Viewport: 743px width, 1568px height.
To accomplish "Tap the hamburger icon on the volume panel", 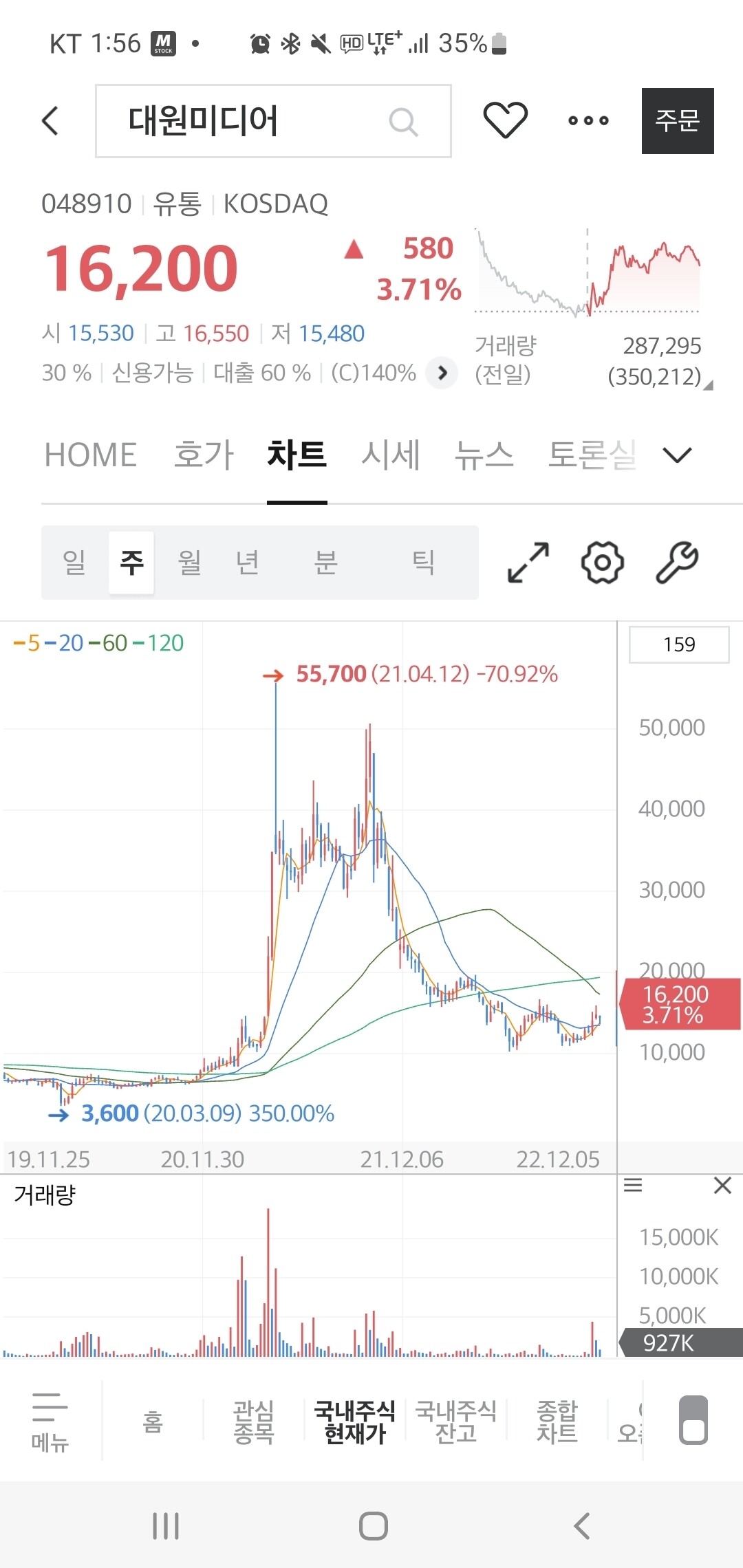I will pos(634,1185).
